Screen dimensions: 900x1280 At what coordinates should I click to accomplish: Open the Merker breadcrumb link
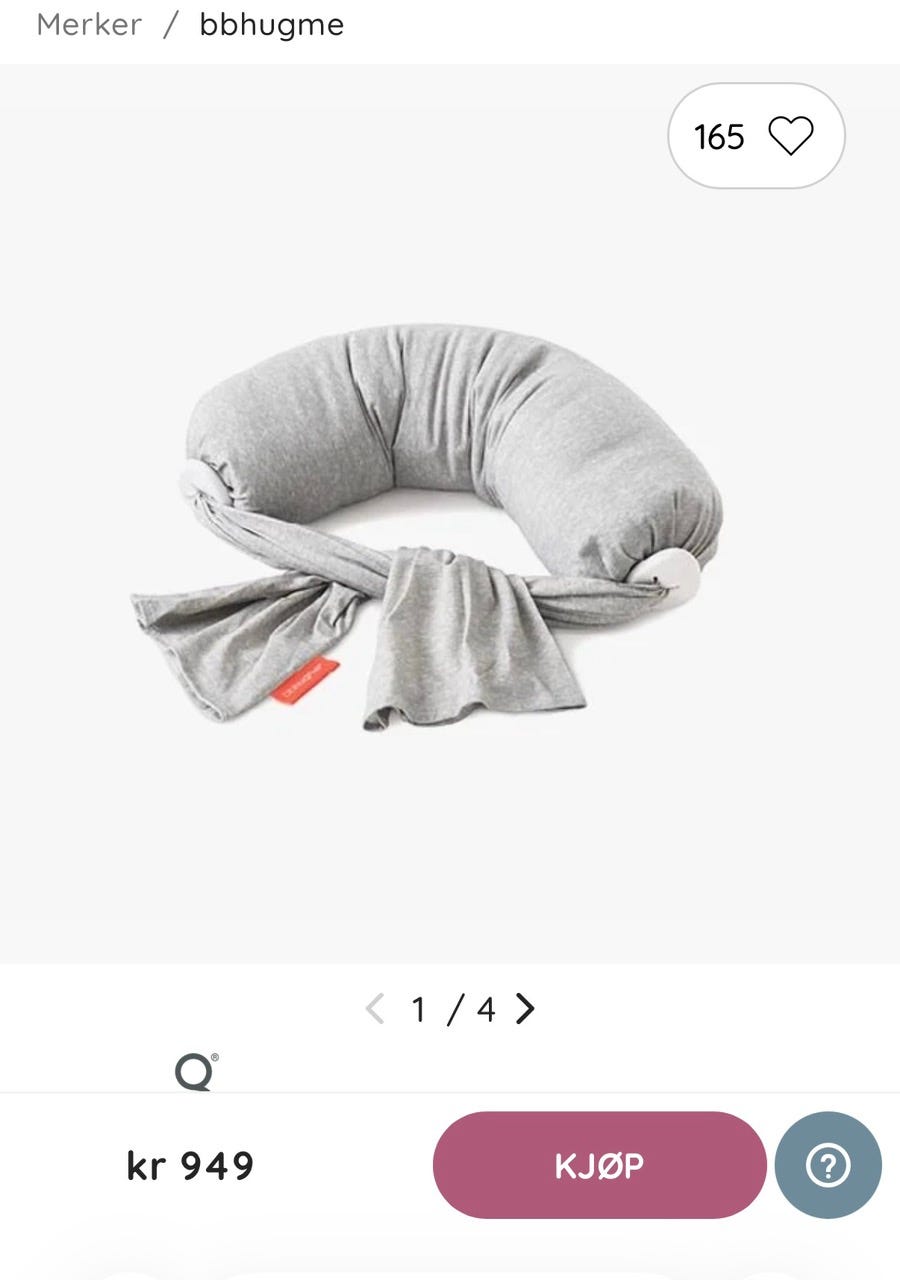coord(89,25)
